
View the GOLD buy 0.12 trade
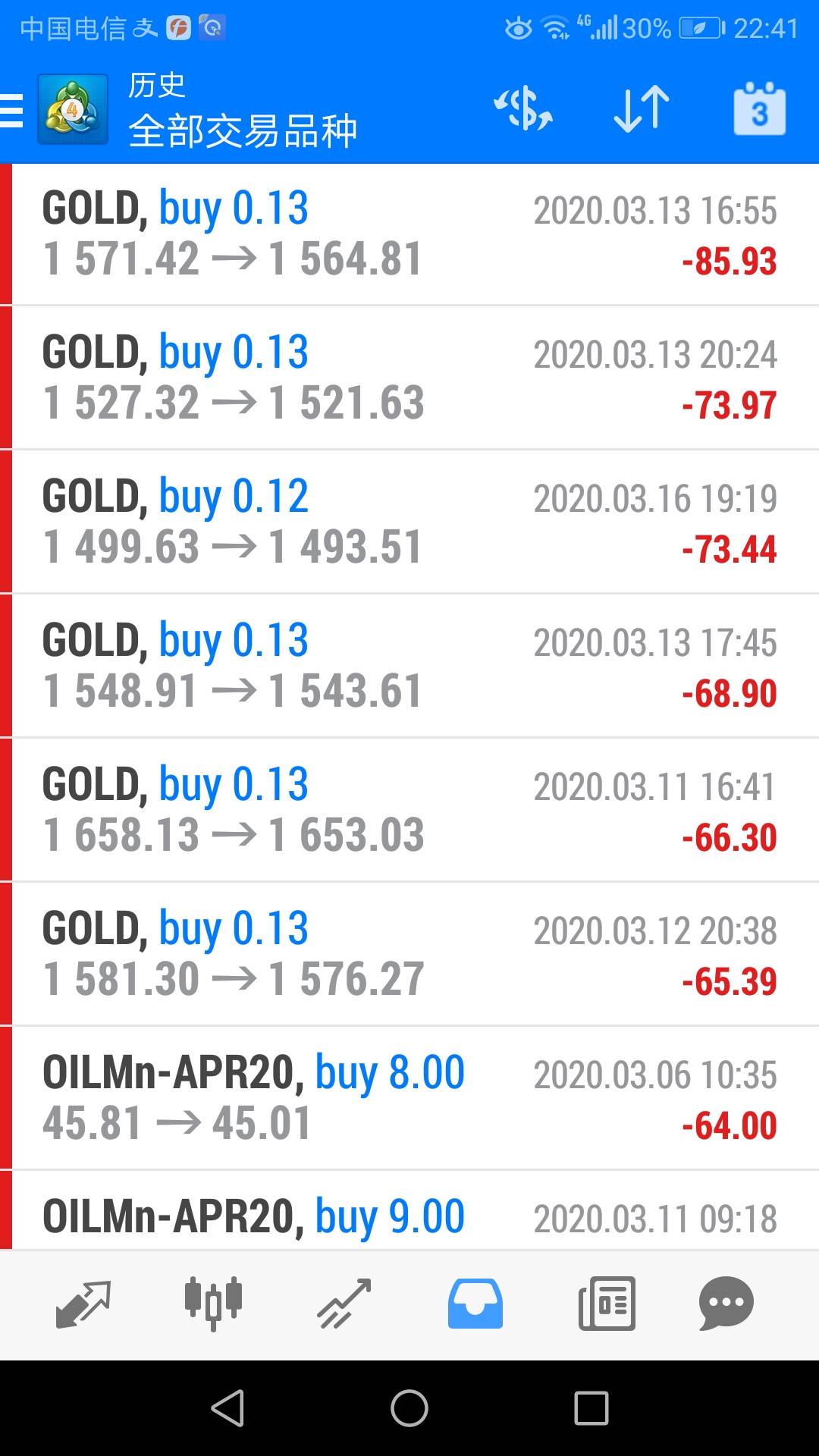coord(409,522)
